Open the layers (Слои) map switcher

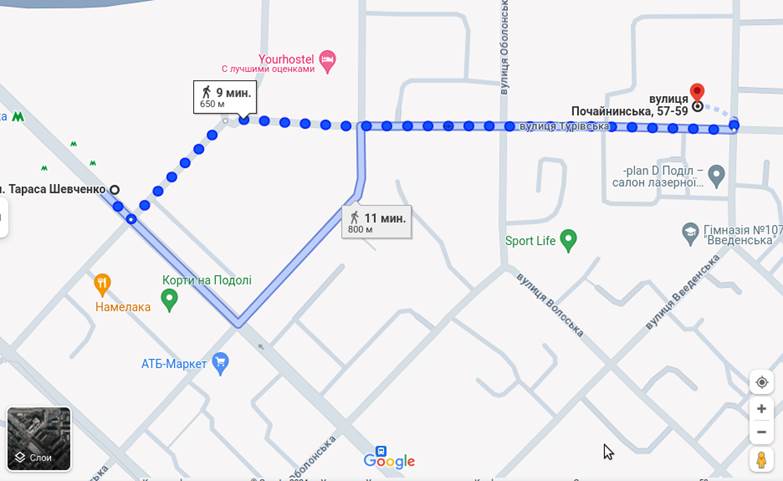[x=39, y=438]
